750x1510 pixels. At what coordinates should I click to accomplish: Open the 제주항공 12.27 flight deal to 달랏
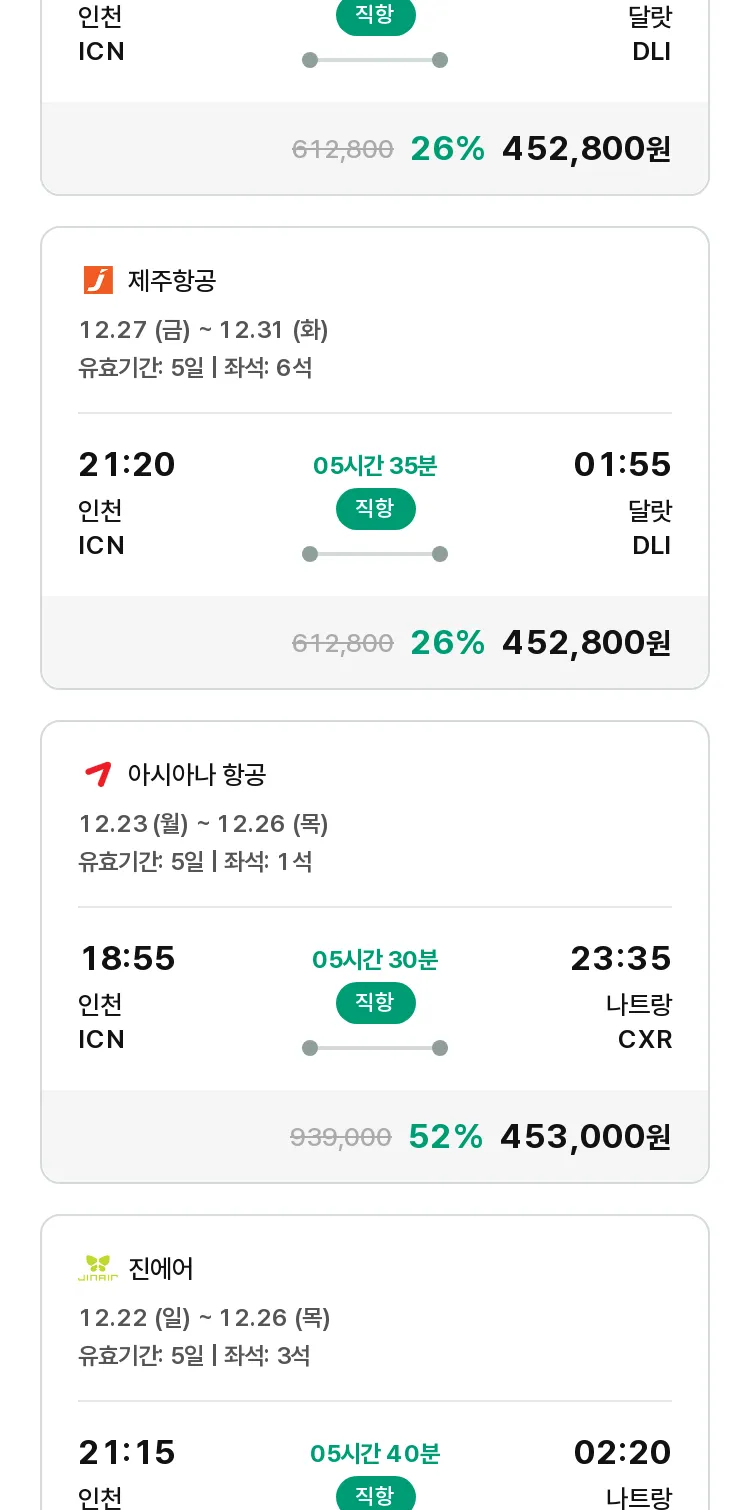pyautogui.click(x=375, y=458)
